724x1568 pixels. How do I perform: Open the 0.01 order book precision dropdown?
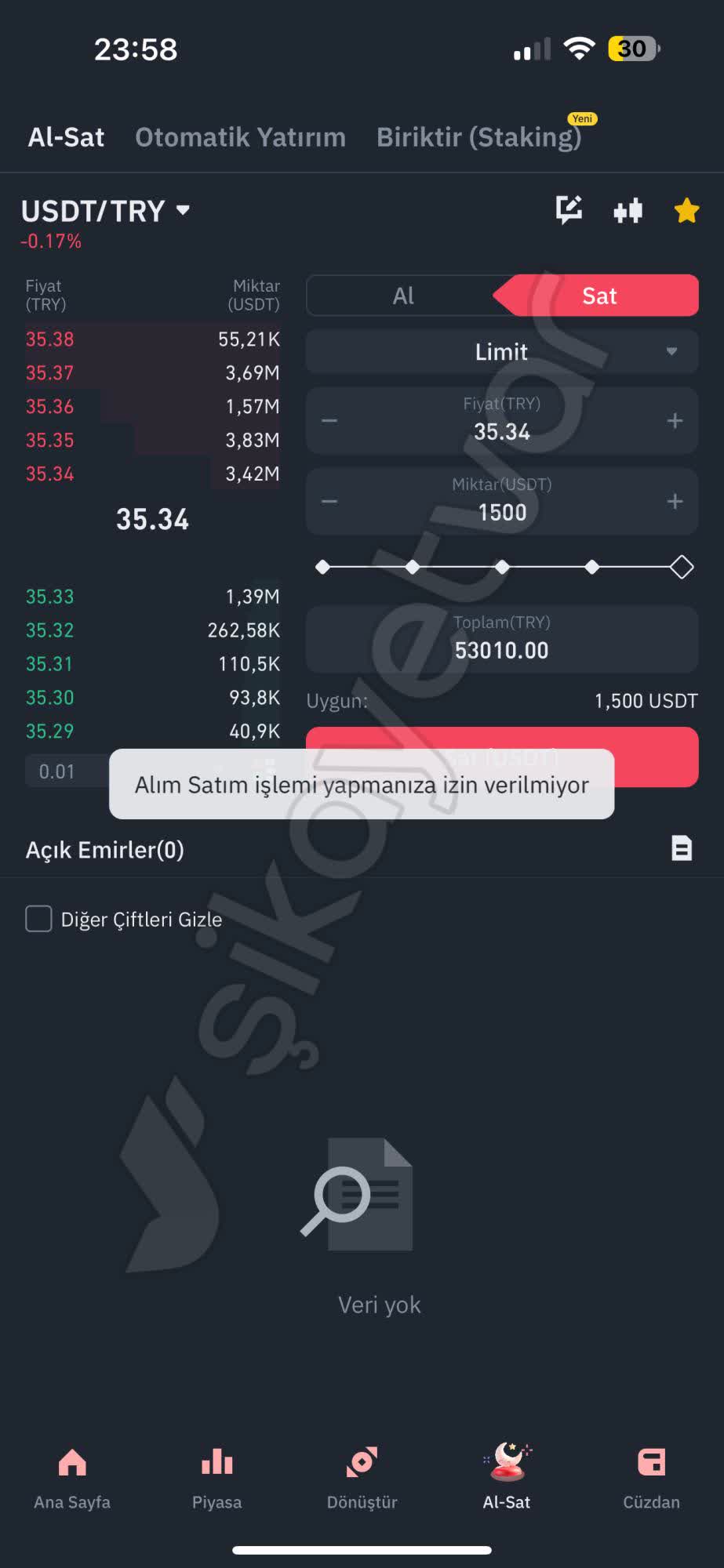[56, 771]
